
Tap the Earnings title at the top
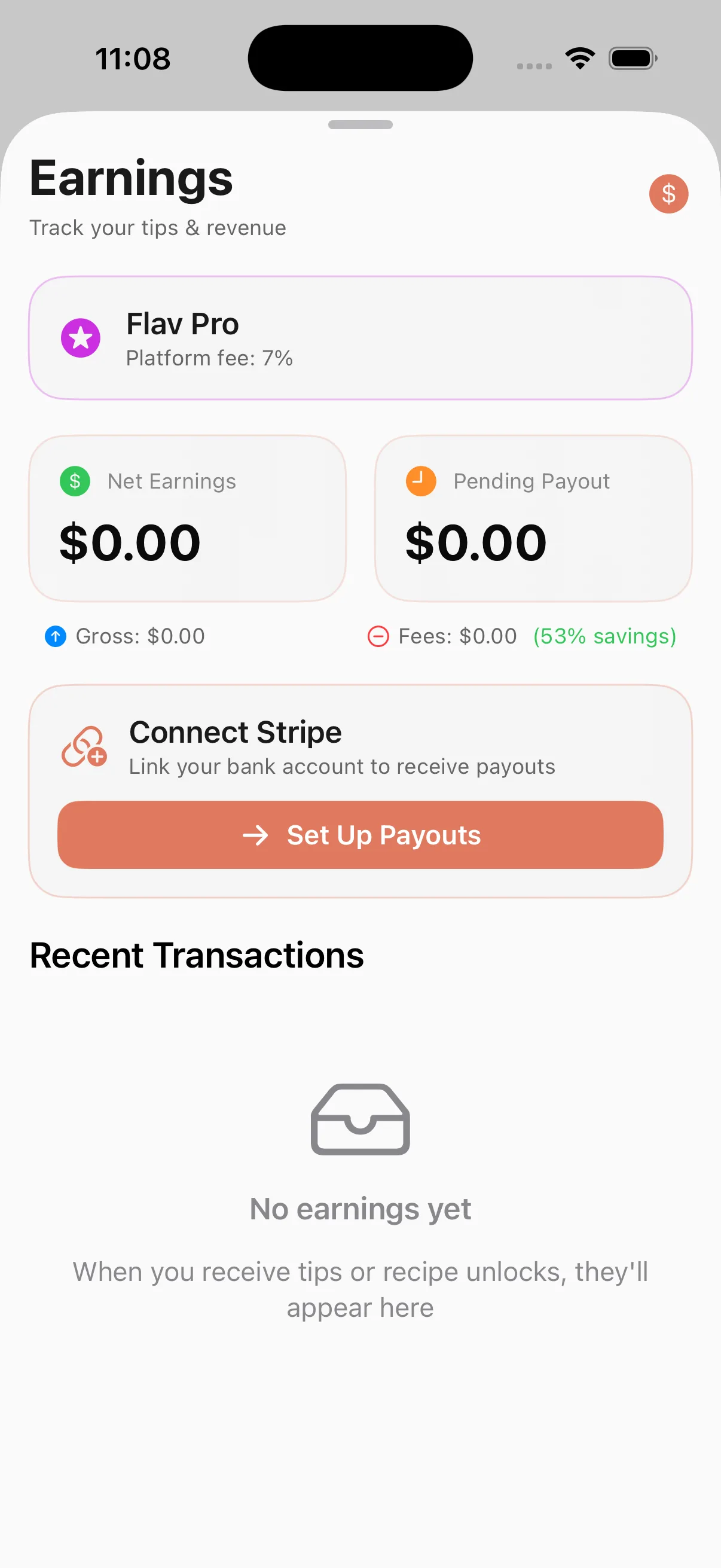point(132,178)
